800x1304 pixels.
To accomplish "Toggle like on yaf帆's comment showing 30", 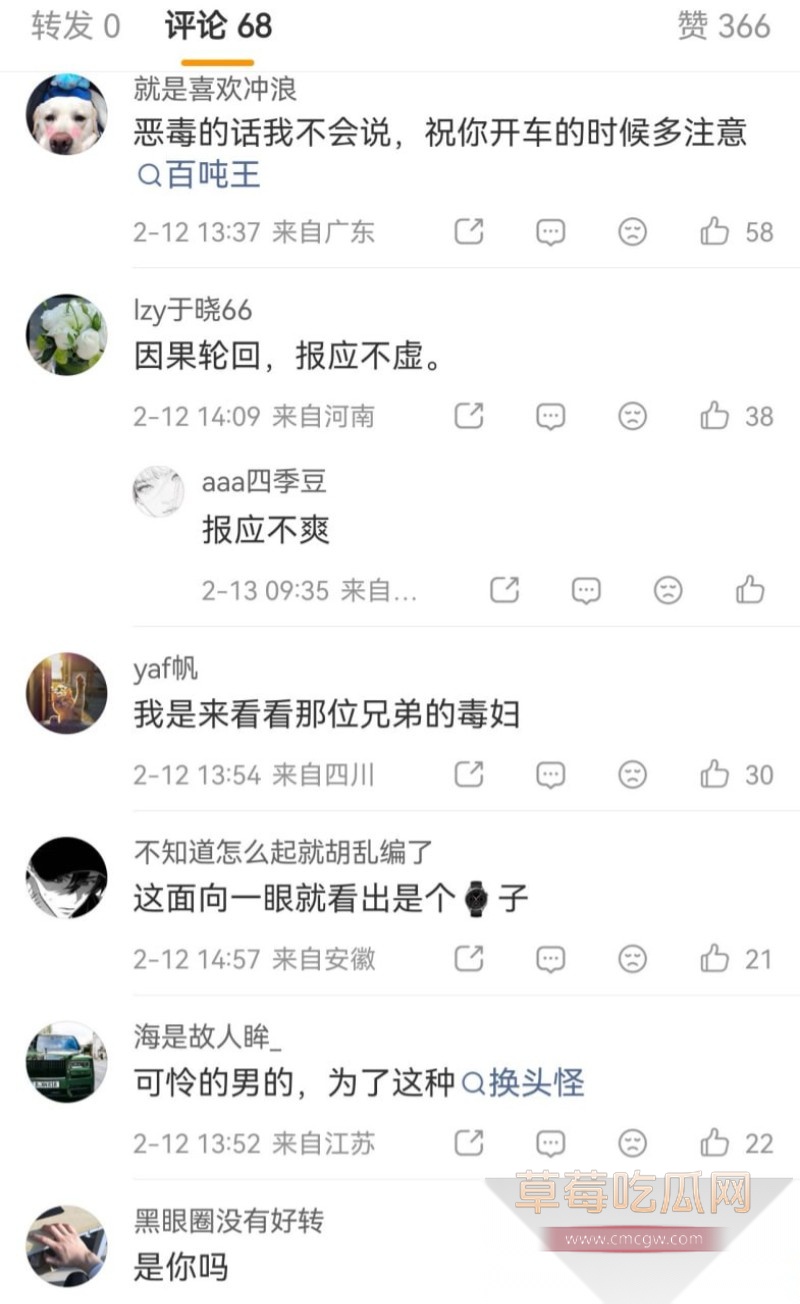I will pyautogui.click(x=713, y=774).
